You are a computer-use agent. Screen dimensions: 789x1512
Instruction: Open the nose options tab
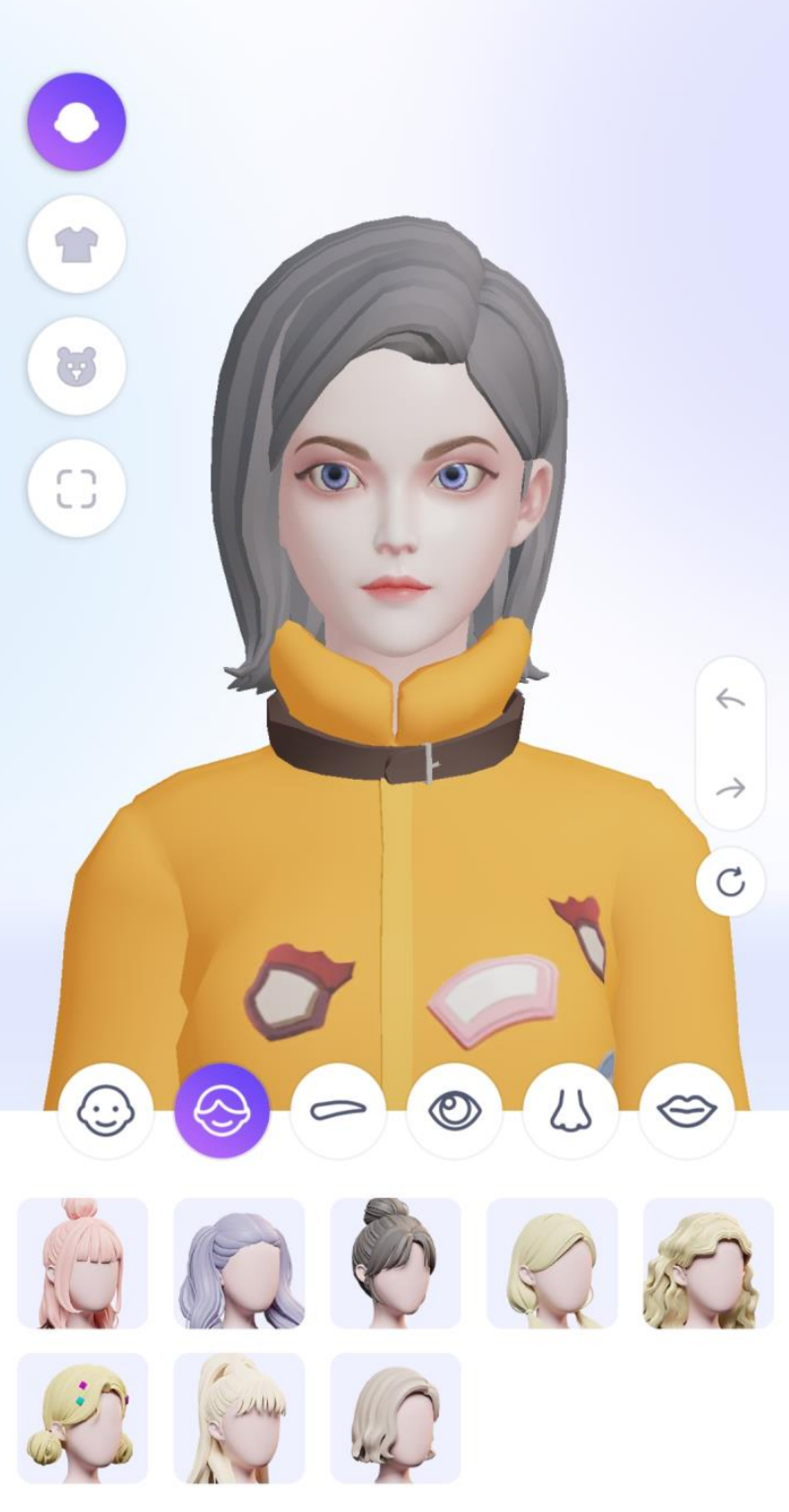point(570,1111)
